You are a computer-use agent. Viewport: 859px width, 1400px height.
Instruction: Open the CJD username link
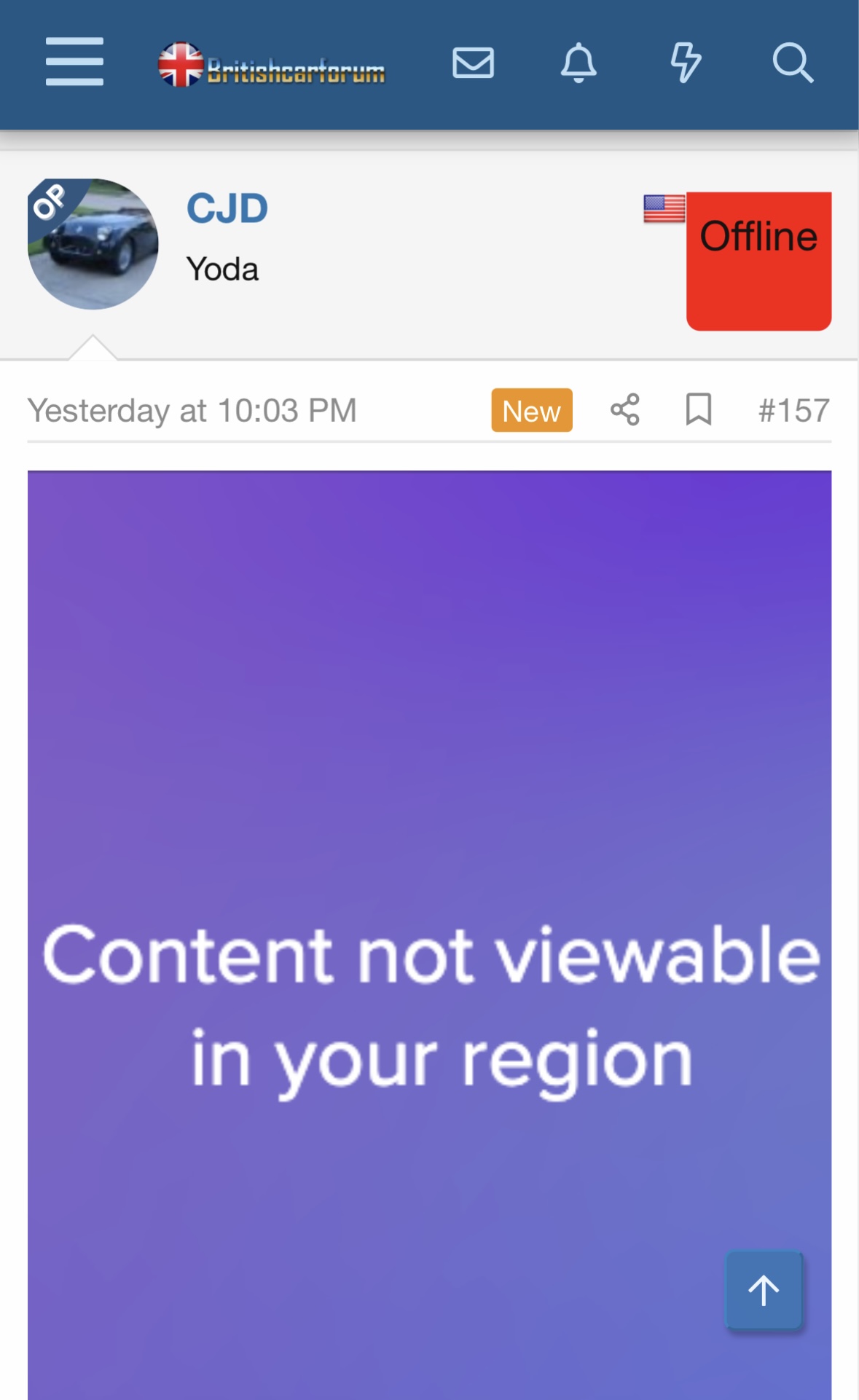pos(227,209)
